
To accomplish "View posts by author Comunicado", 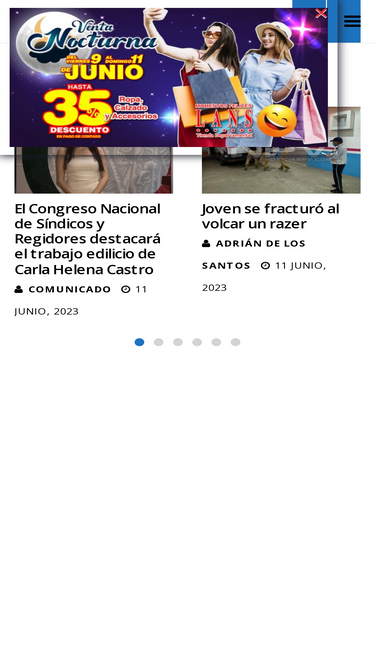I will [69, 289].
